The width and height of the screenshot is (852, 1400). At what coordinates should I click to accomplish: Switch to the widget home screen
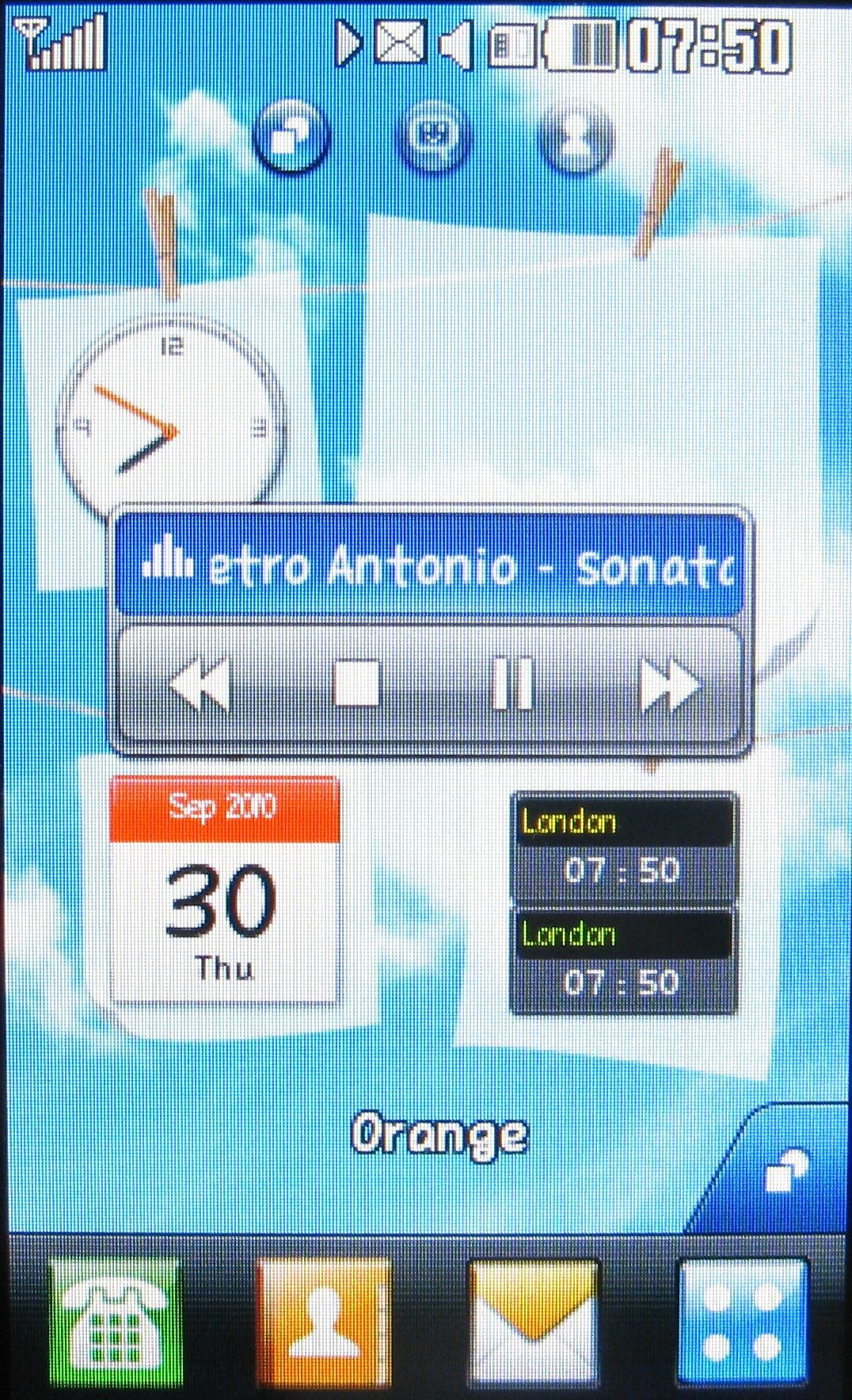tap(291, 137)
